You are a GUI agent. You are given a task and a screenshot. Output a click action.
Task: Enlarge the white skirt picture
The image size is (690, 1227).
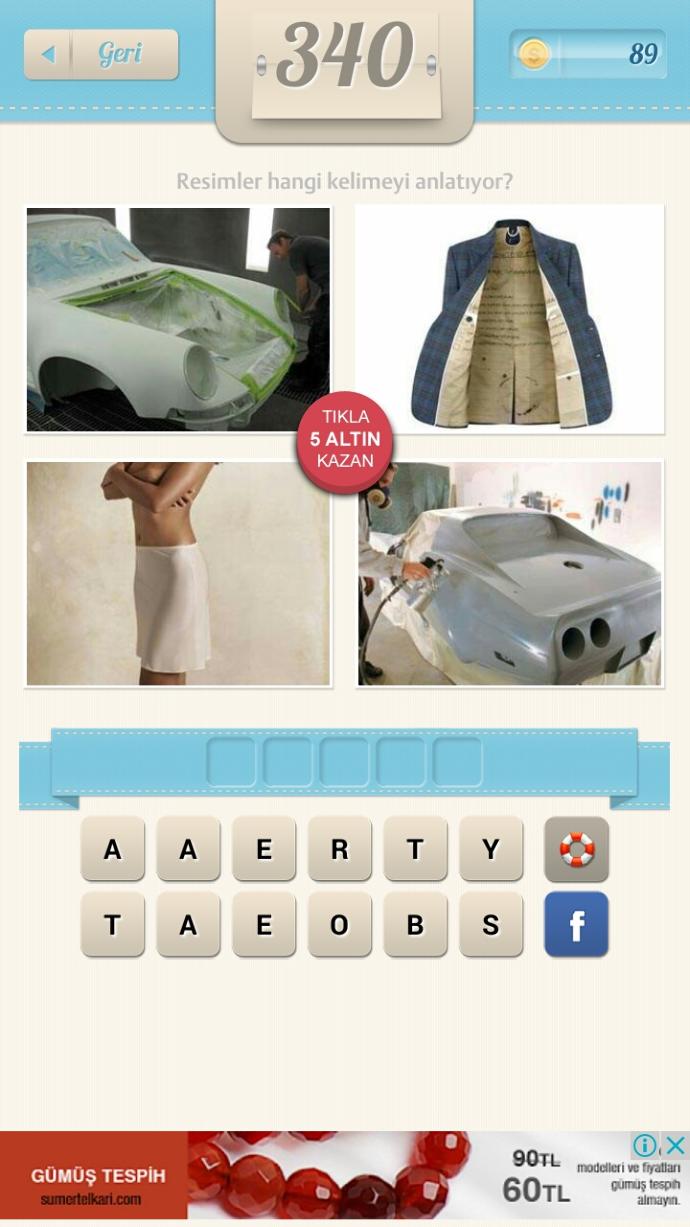click(x=178, y=573)
